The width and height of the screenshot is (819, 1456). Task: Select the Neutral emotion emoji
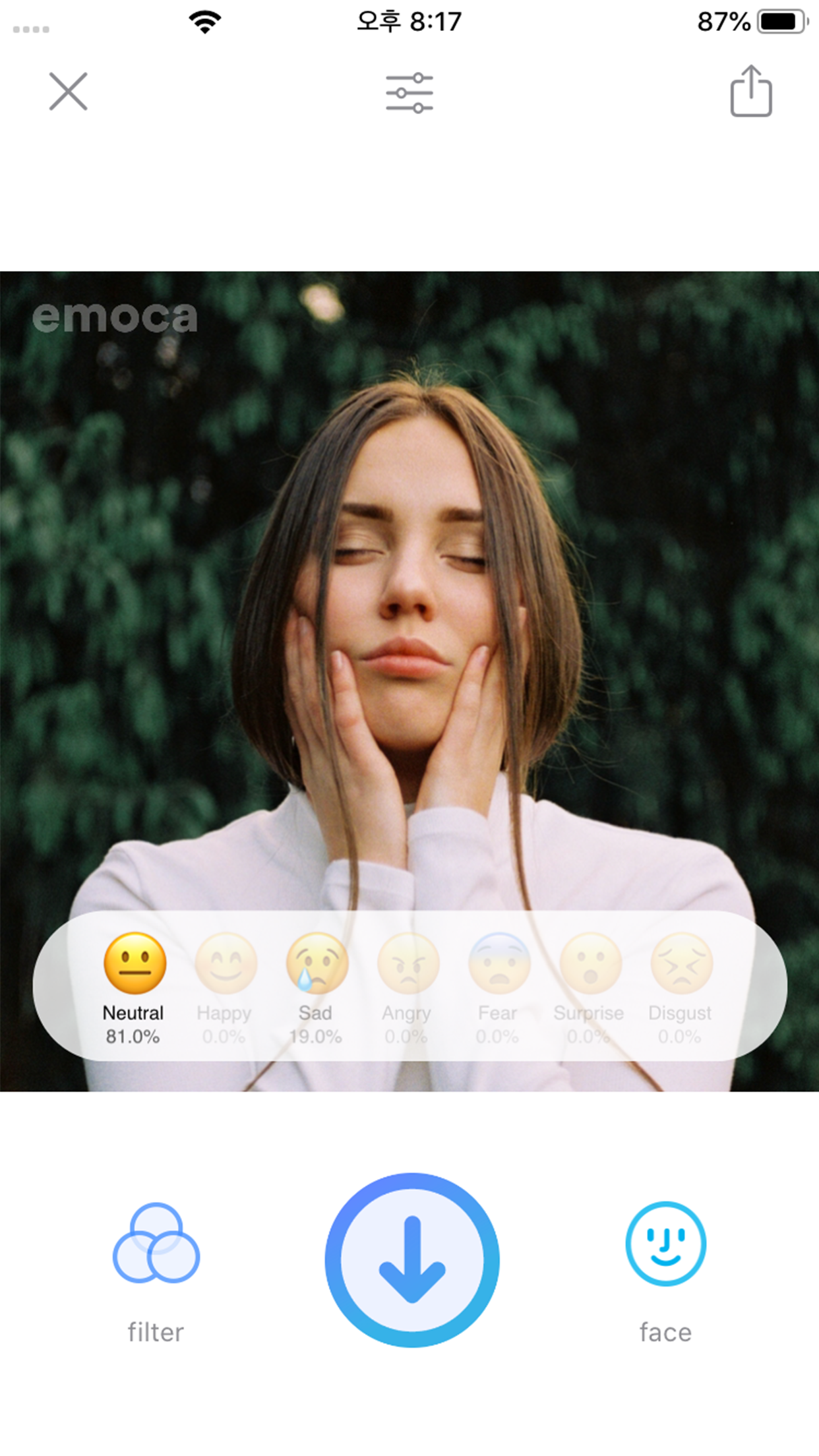click(133, 965)
